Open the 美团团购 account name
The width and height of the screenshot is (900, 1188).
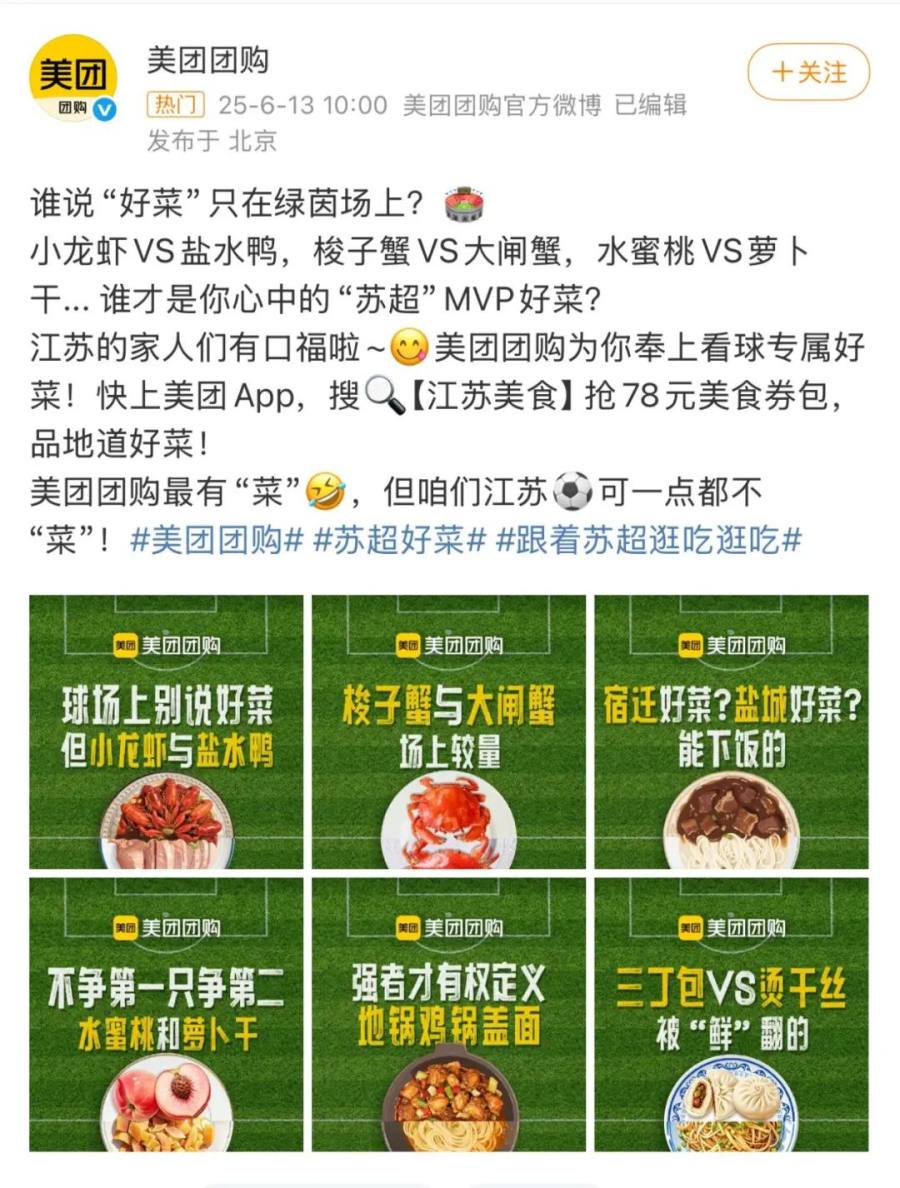(208, 61)
